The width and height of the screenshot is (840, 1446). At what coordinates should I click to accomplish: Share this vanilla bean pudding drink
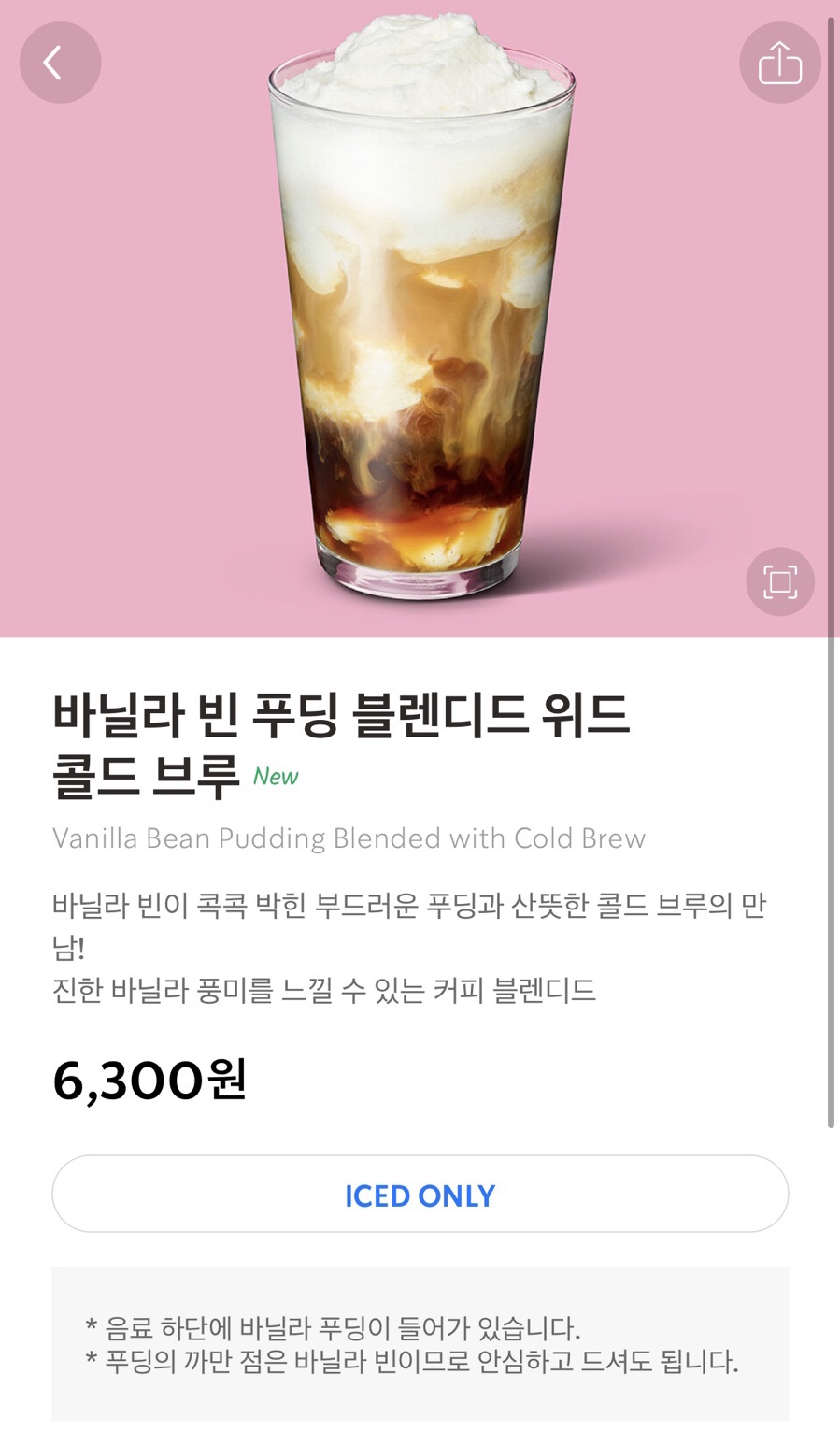pyautogui.click(x=779, y=63)
